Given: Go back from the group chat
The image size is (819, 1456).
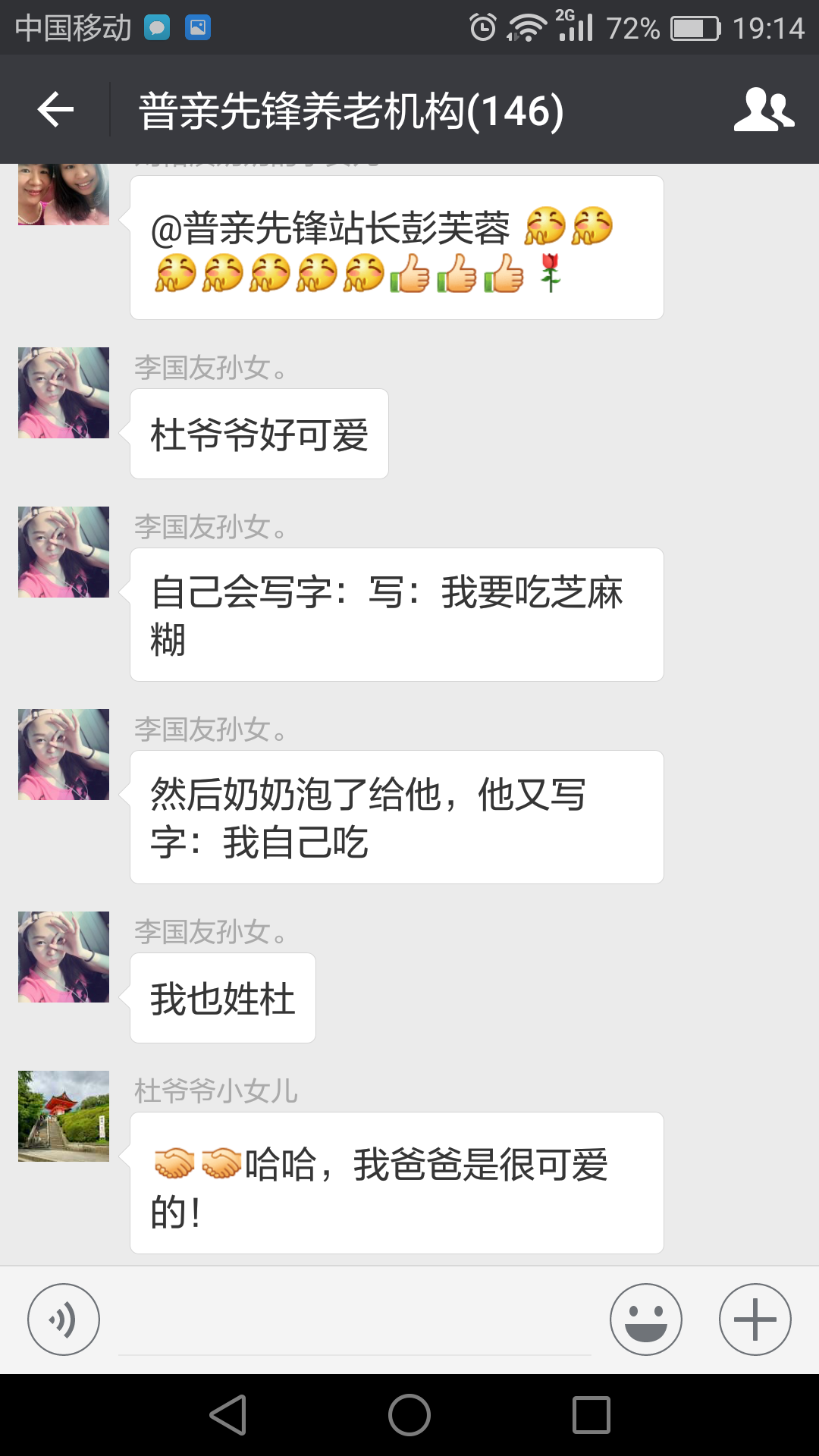Looking at the screenshot, I should click(55, 110).
